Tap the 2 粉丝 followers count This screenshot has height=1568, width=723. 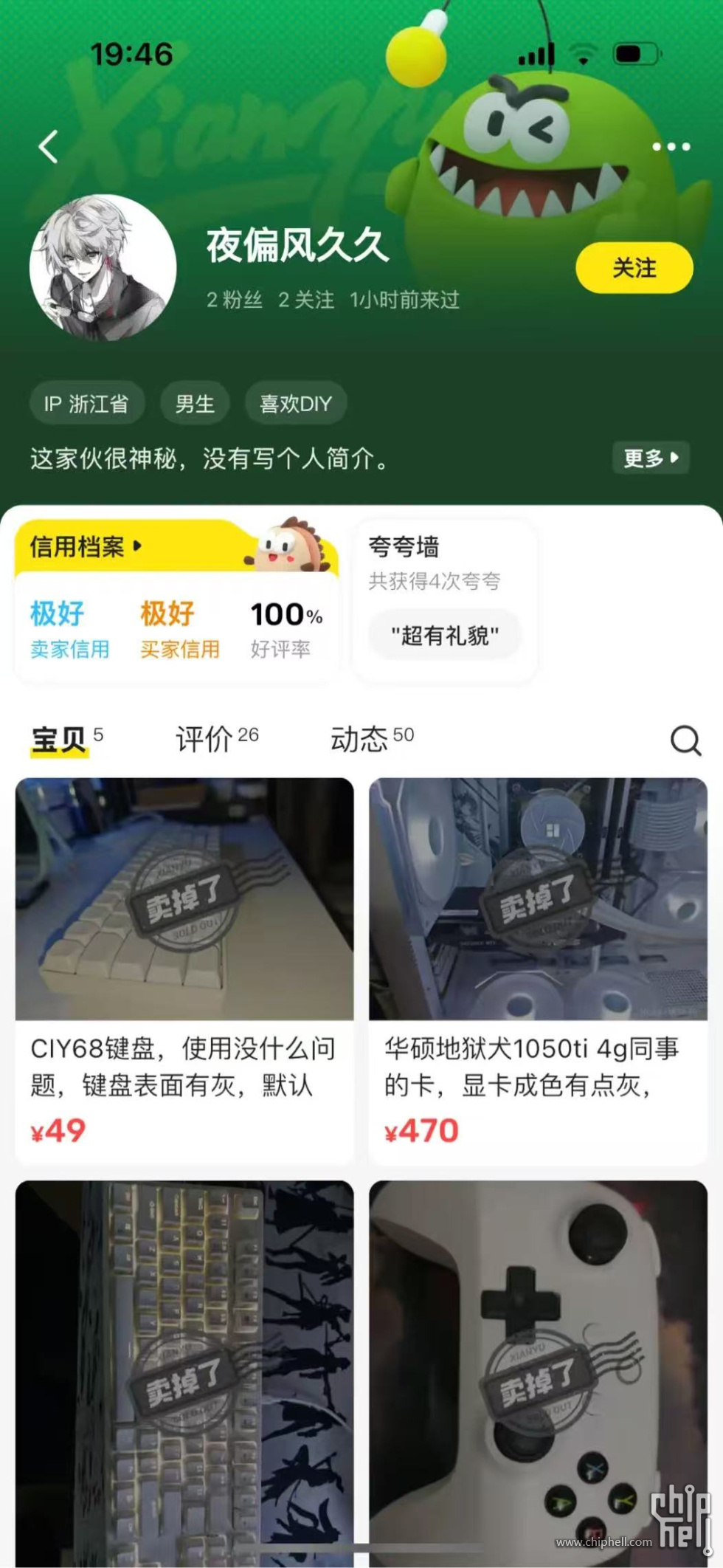(235, 300)
